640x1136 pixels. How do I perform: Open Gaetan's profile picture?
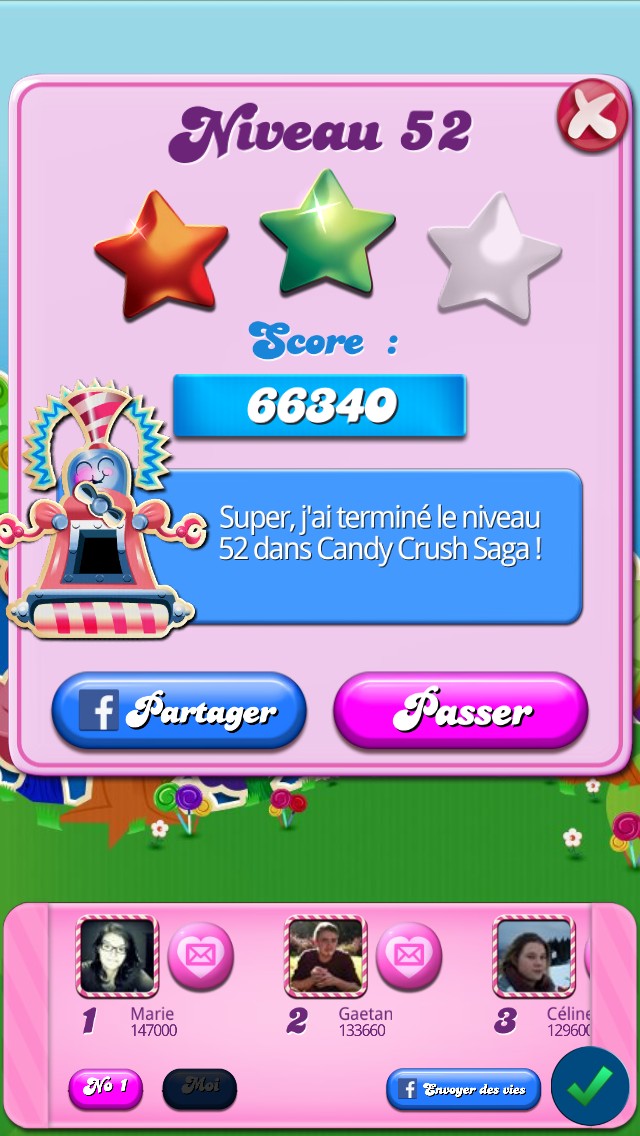pos(326,956)
